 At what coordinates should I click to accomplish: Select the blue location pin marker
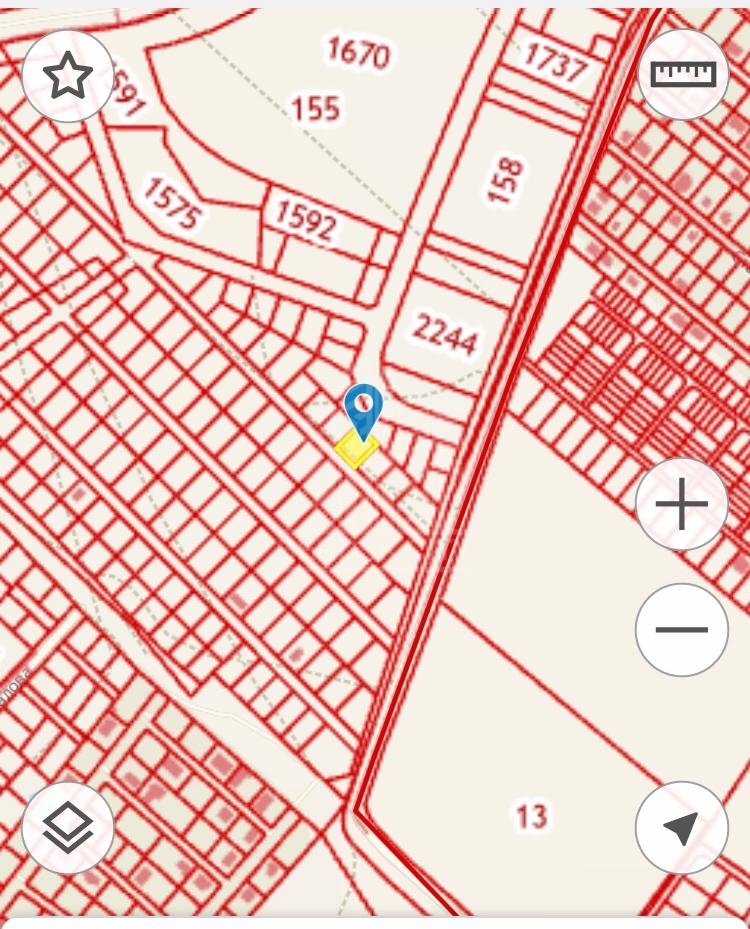point(362,410)
